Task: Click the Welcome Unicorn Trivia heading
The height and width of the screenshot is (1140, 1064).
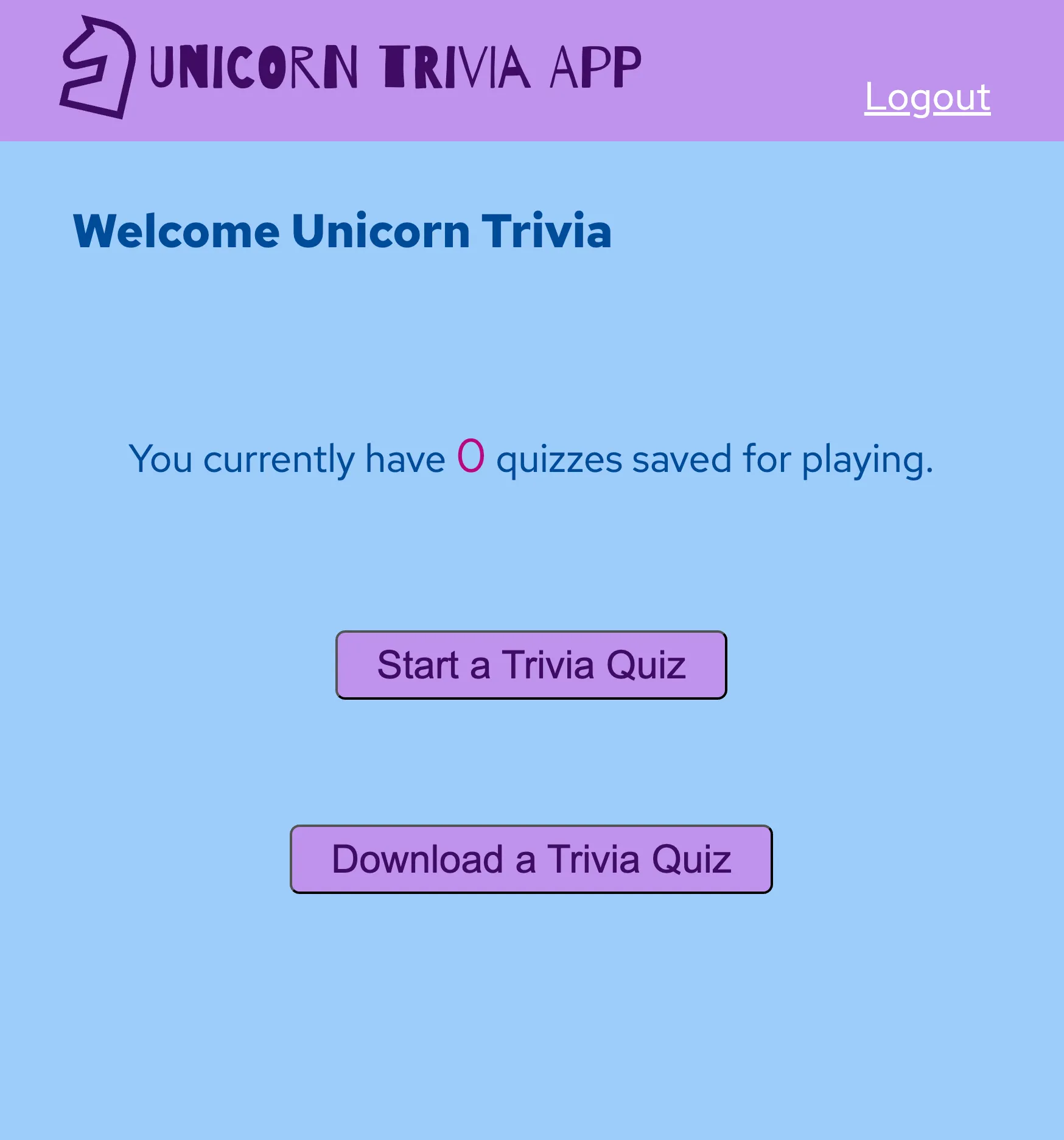Action: pyautogui.click(x=343, y=231)
